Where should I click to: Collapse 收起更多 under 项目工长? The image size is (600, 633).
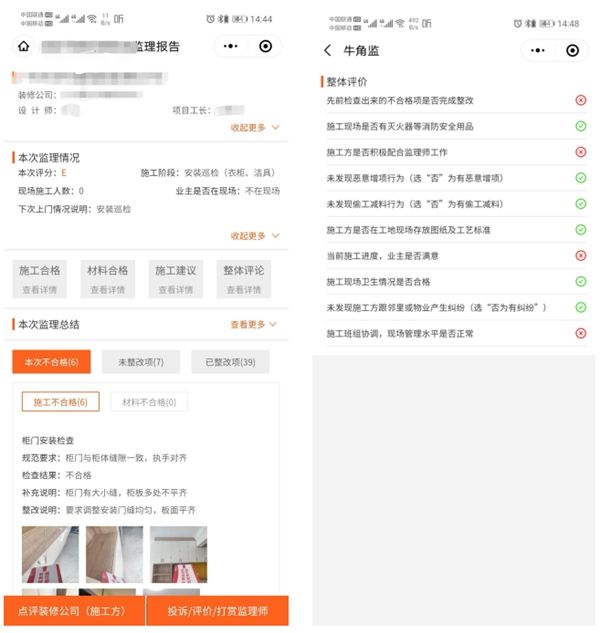tap(255, 127)
